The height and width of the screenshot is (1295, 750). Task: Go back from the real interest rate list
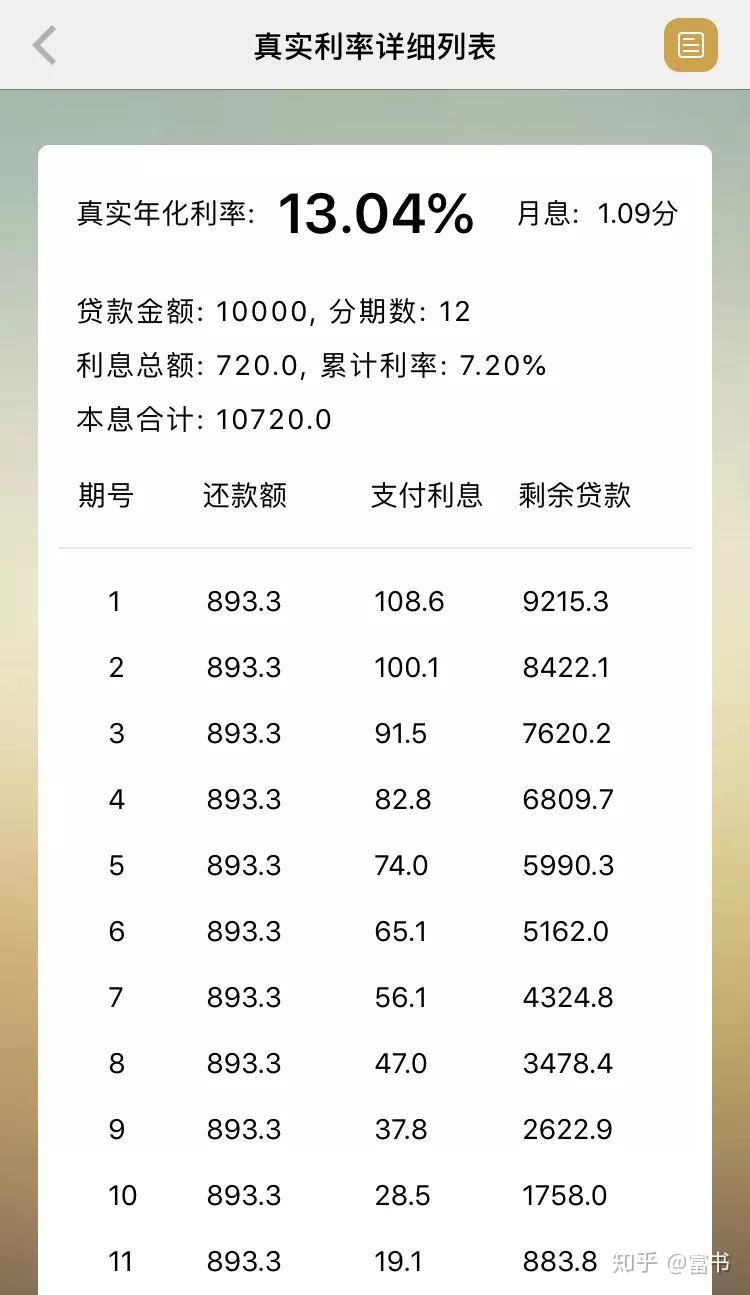45,46
